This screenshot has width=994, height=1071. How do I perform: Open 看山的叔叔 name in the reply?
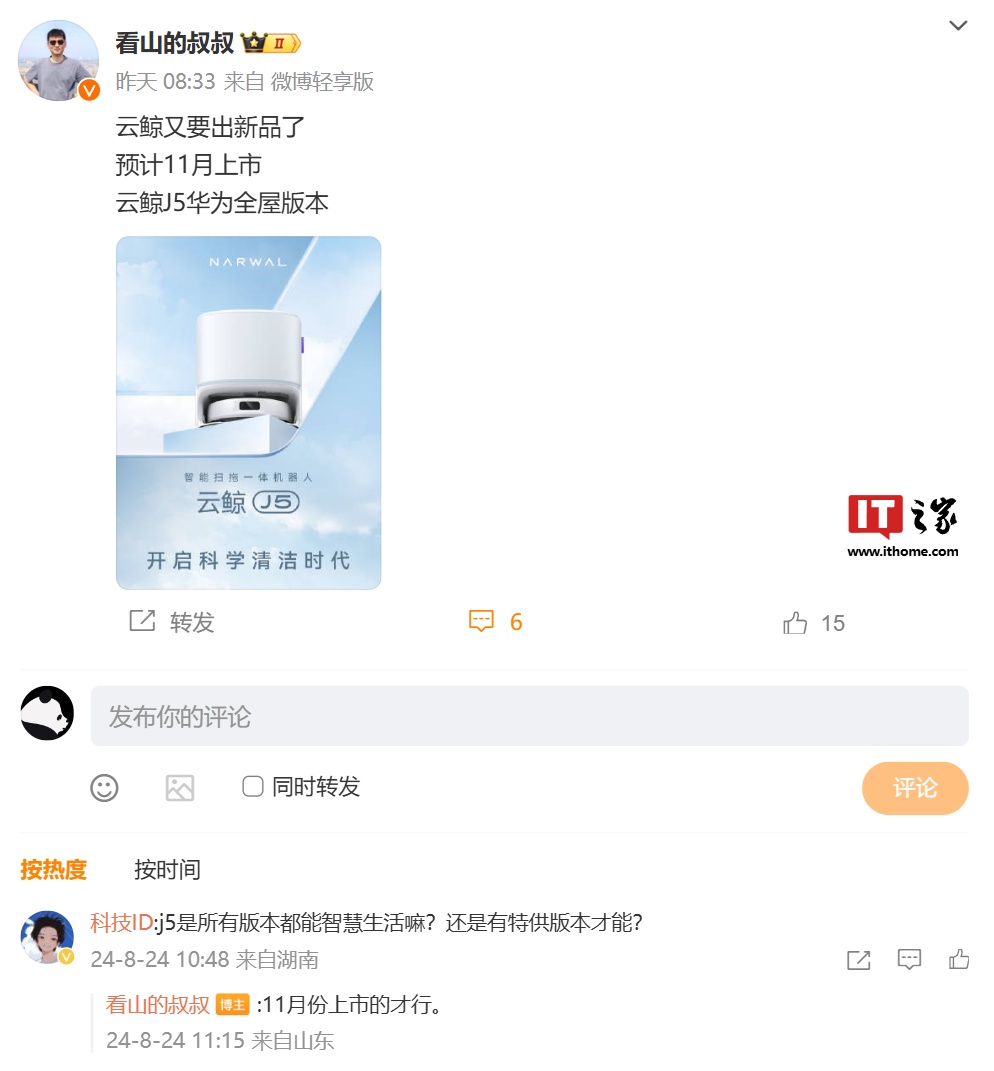pos(157,1005)
